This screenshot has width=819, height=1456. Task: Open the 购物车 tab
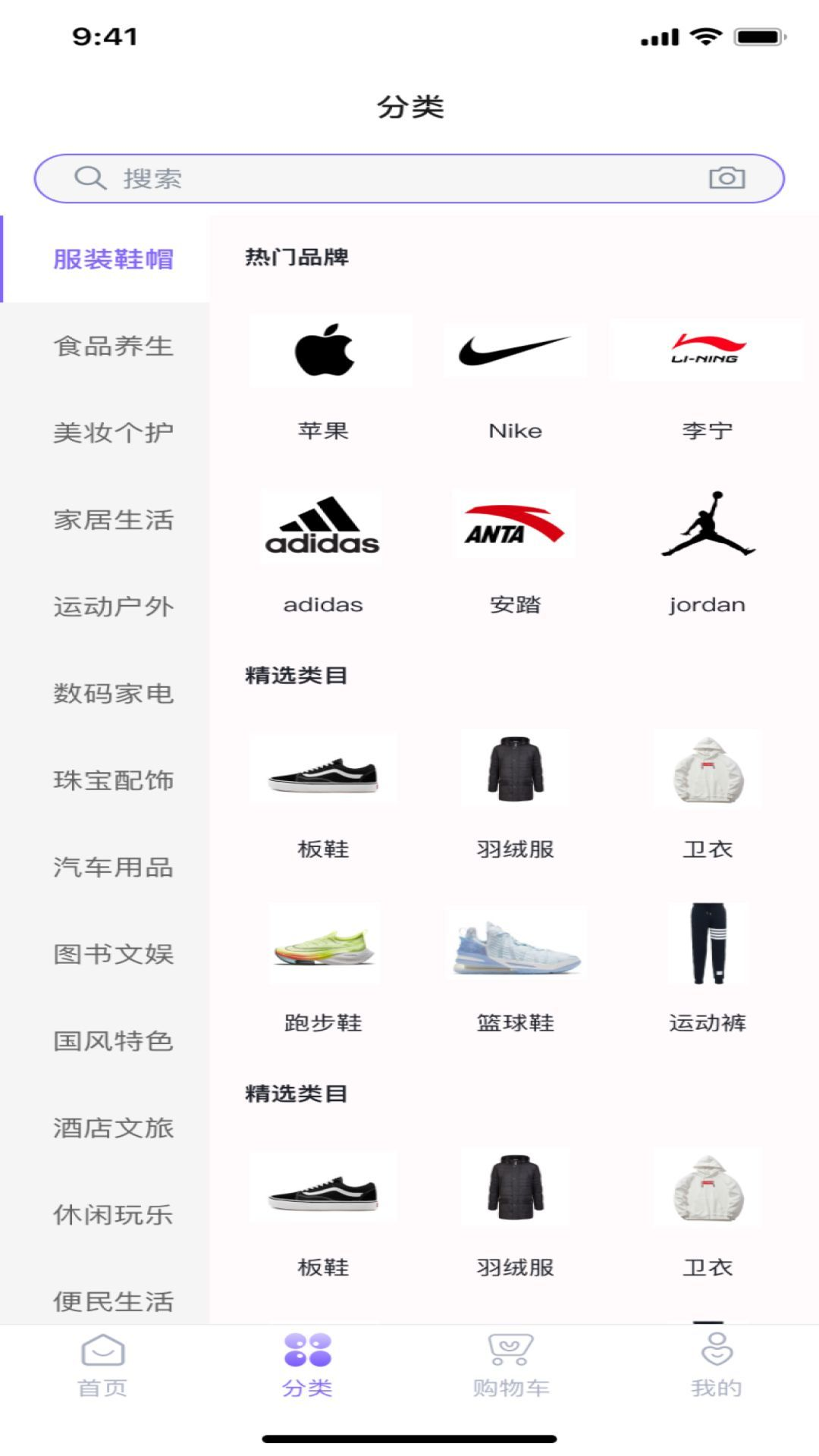point(511,1365)
